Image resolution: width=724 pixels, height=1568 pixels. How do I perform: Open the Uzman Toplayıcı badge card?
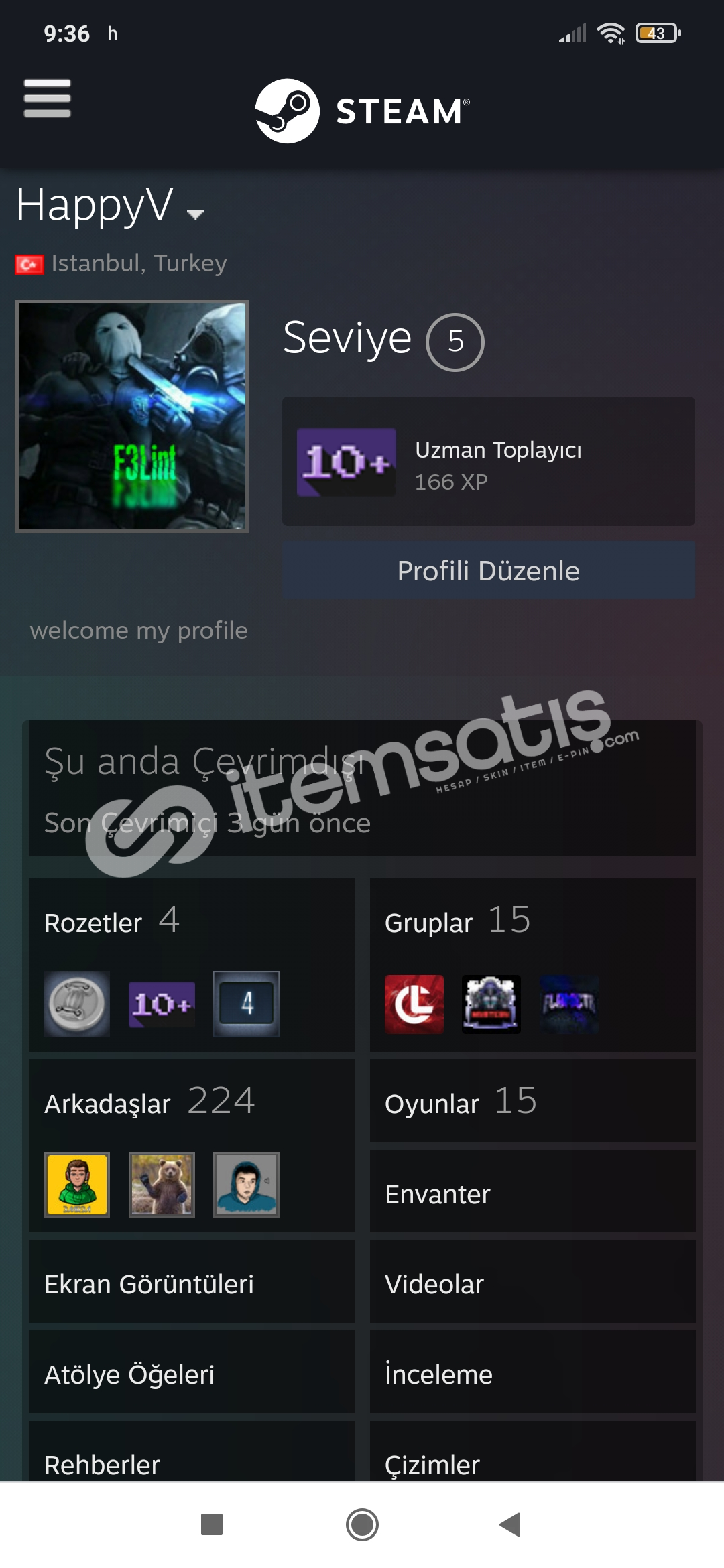[x=488, y=462]
